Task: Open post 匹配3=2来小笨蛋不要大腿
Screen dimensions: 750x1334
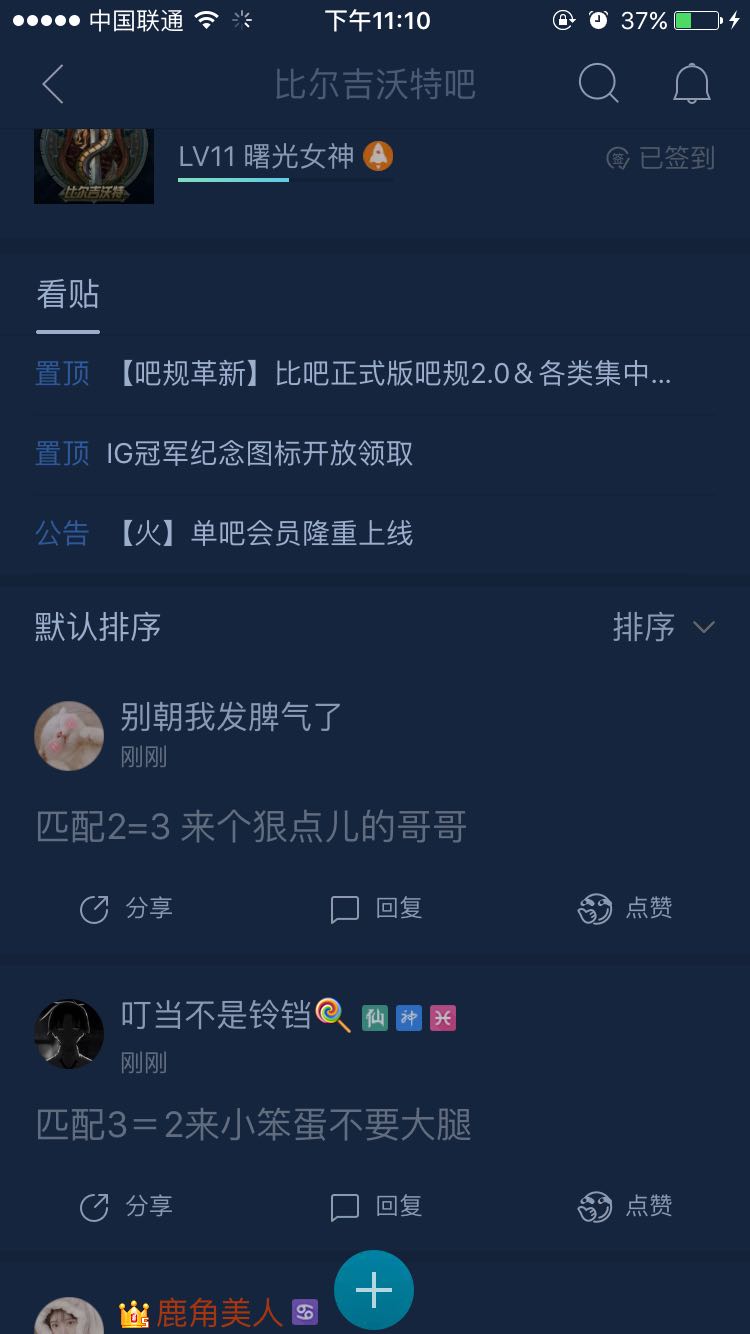Action: pos(254,1125)
